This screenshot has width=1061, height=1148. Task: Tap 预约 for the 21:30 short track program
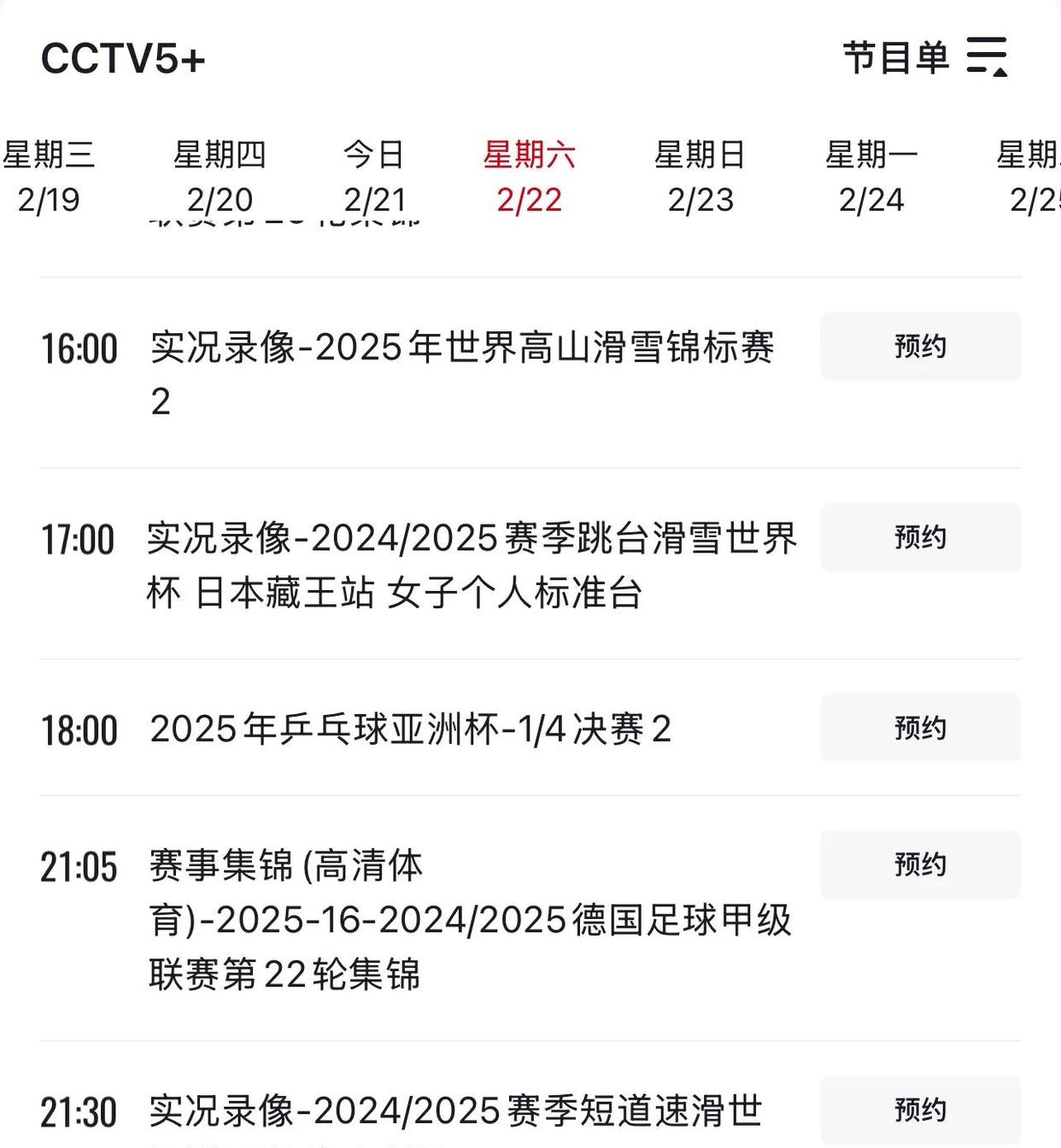tap(920, 1109)
